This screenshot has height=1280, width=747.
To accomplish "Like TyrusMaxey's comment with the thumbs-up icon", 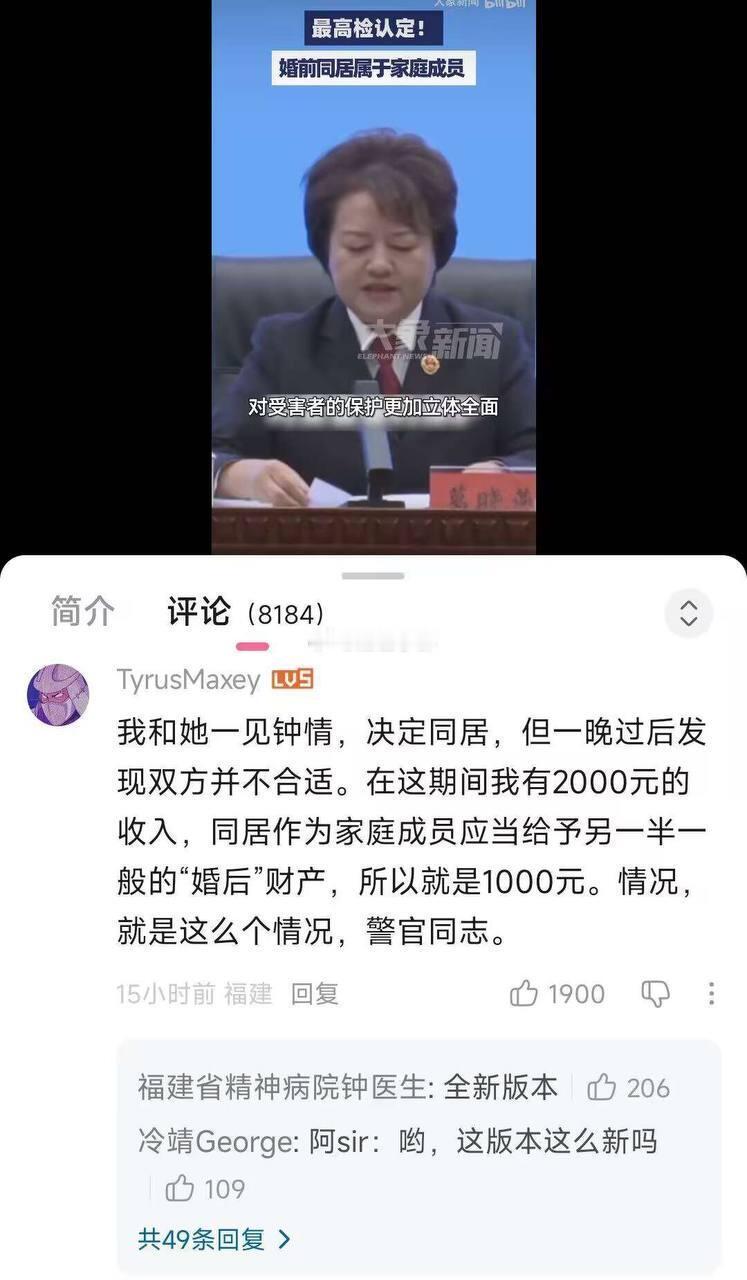I will coord(525,993).
